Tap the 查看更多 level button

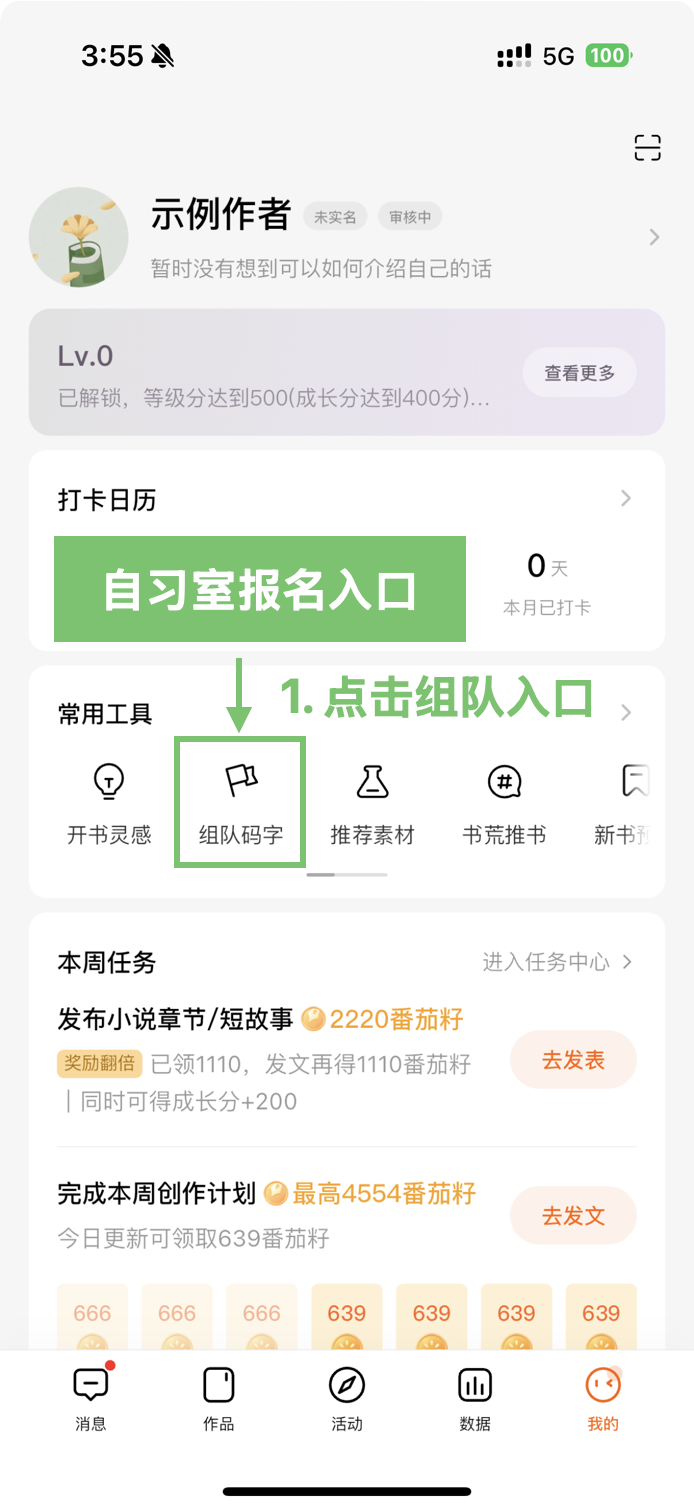[x=579, y=373]
